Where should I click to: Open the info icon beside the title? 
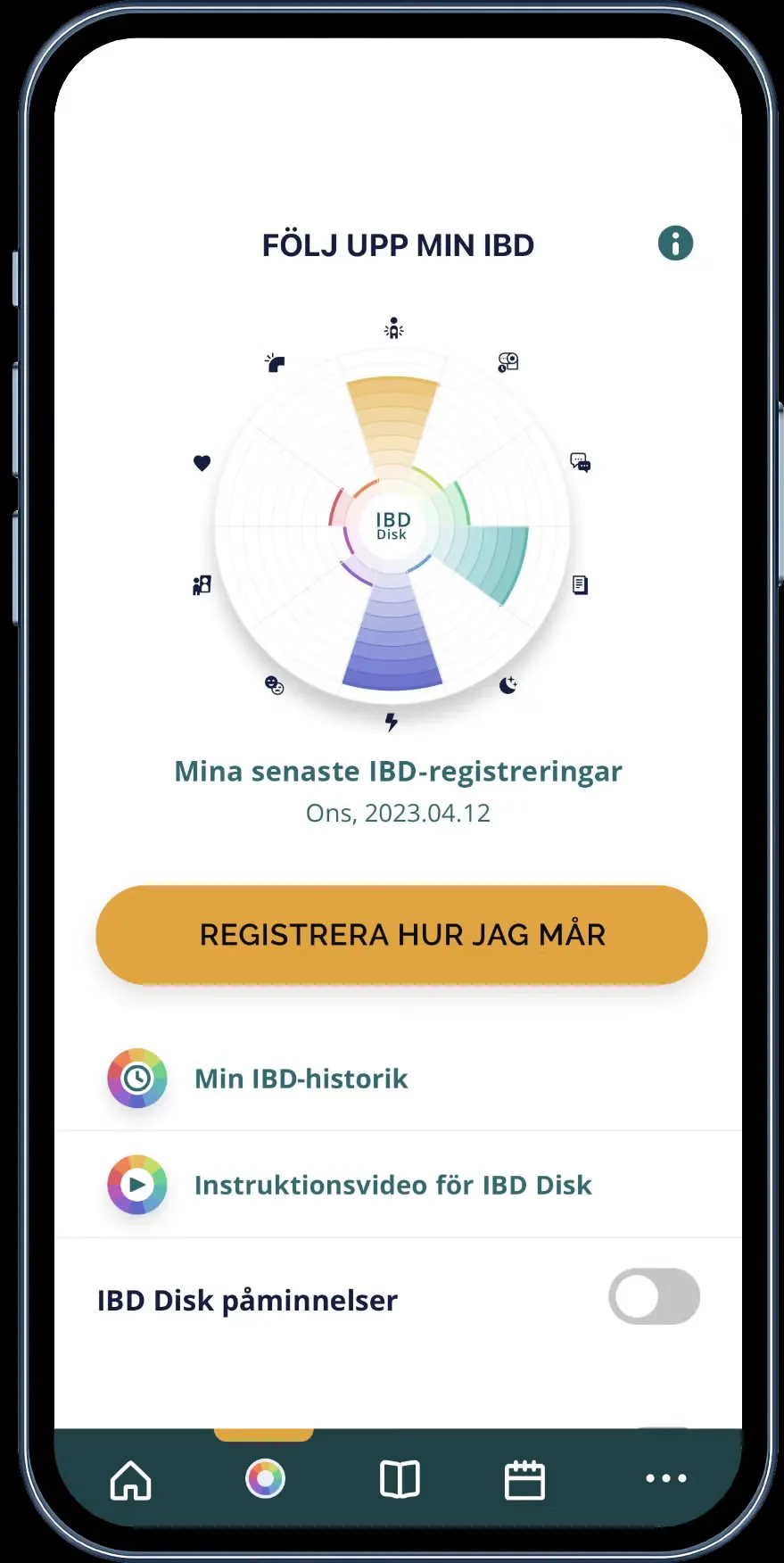pyautogui.click(x=675, y=243)
